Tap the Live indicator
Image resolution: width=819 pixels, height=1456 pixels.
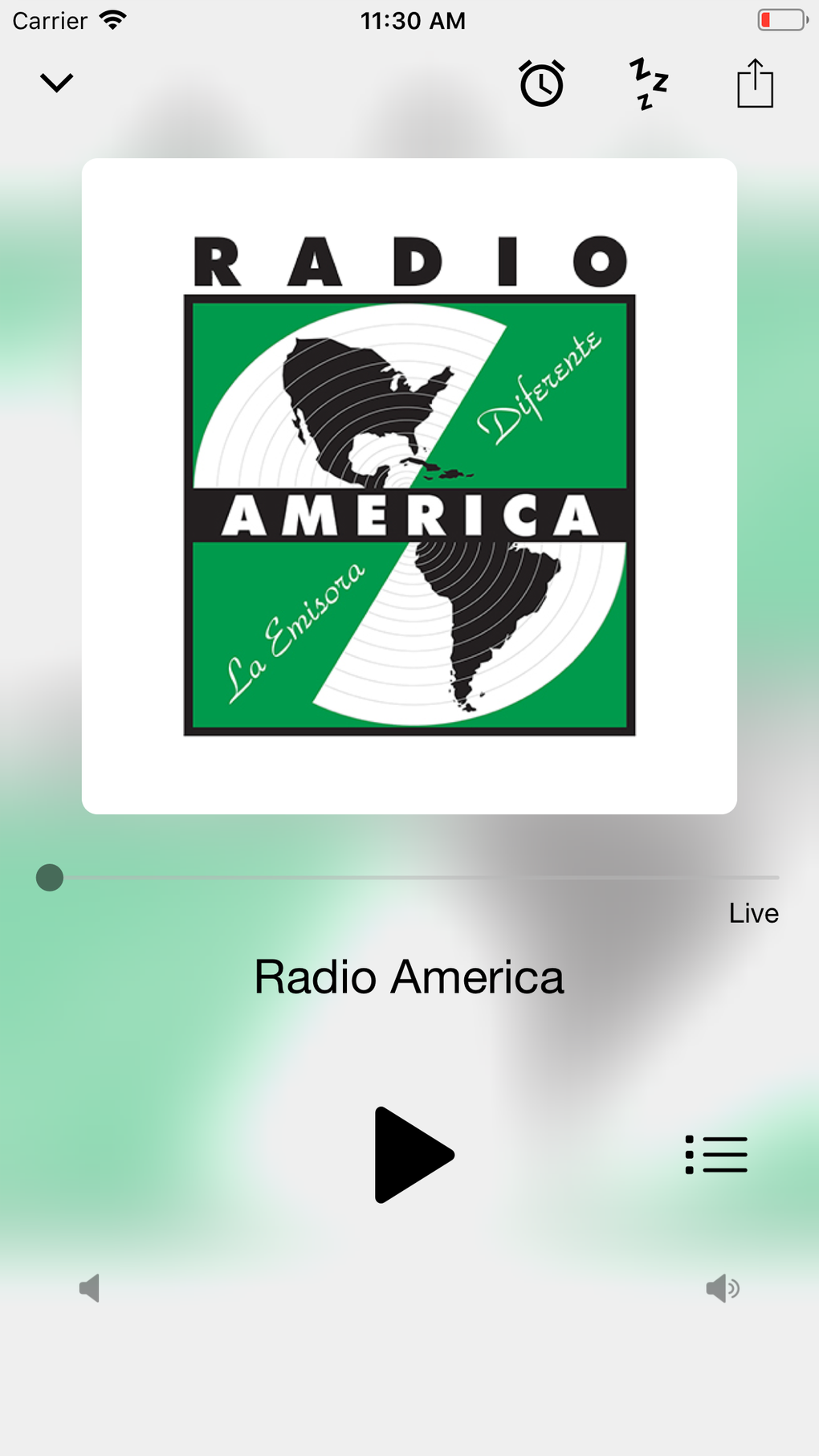(753, 913)
